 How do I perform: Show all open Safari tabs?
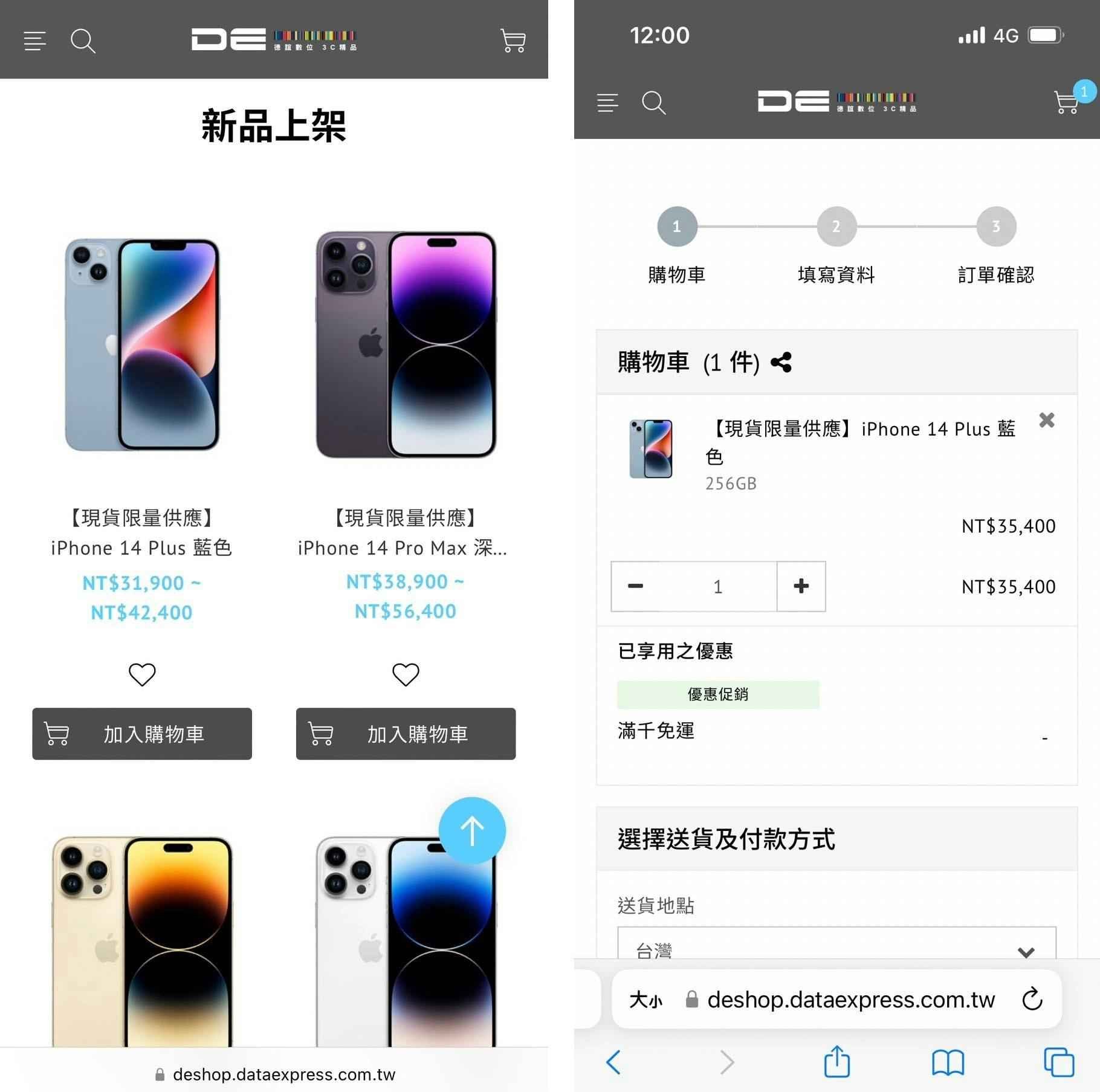1059,1062
